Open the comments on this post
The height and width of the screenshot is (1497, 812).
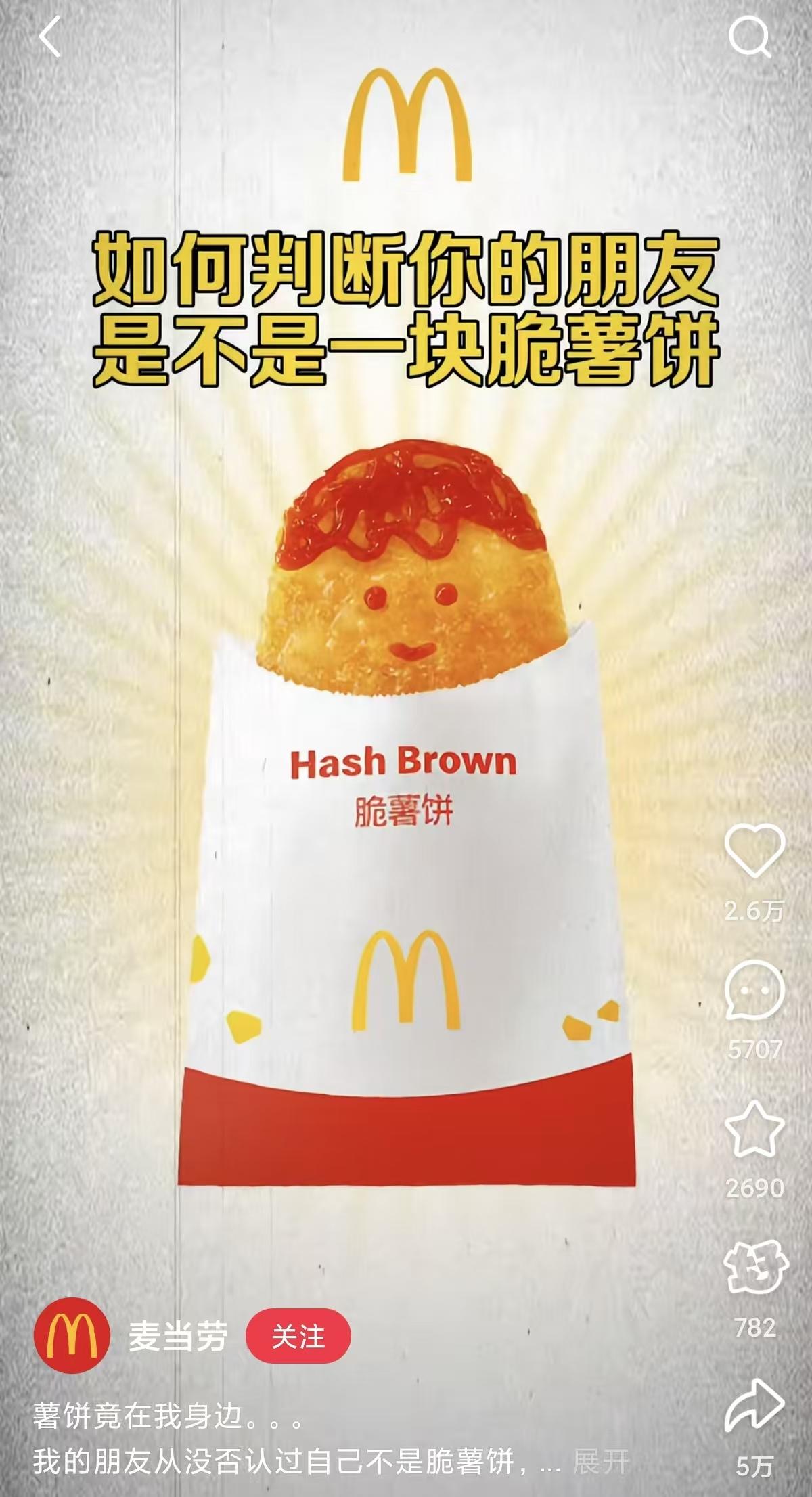point(754,990)
